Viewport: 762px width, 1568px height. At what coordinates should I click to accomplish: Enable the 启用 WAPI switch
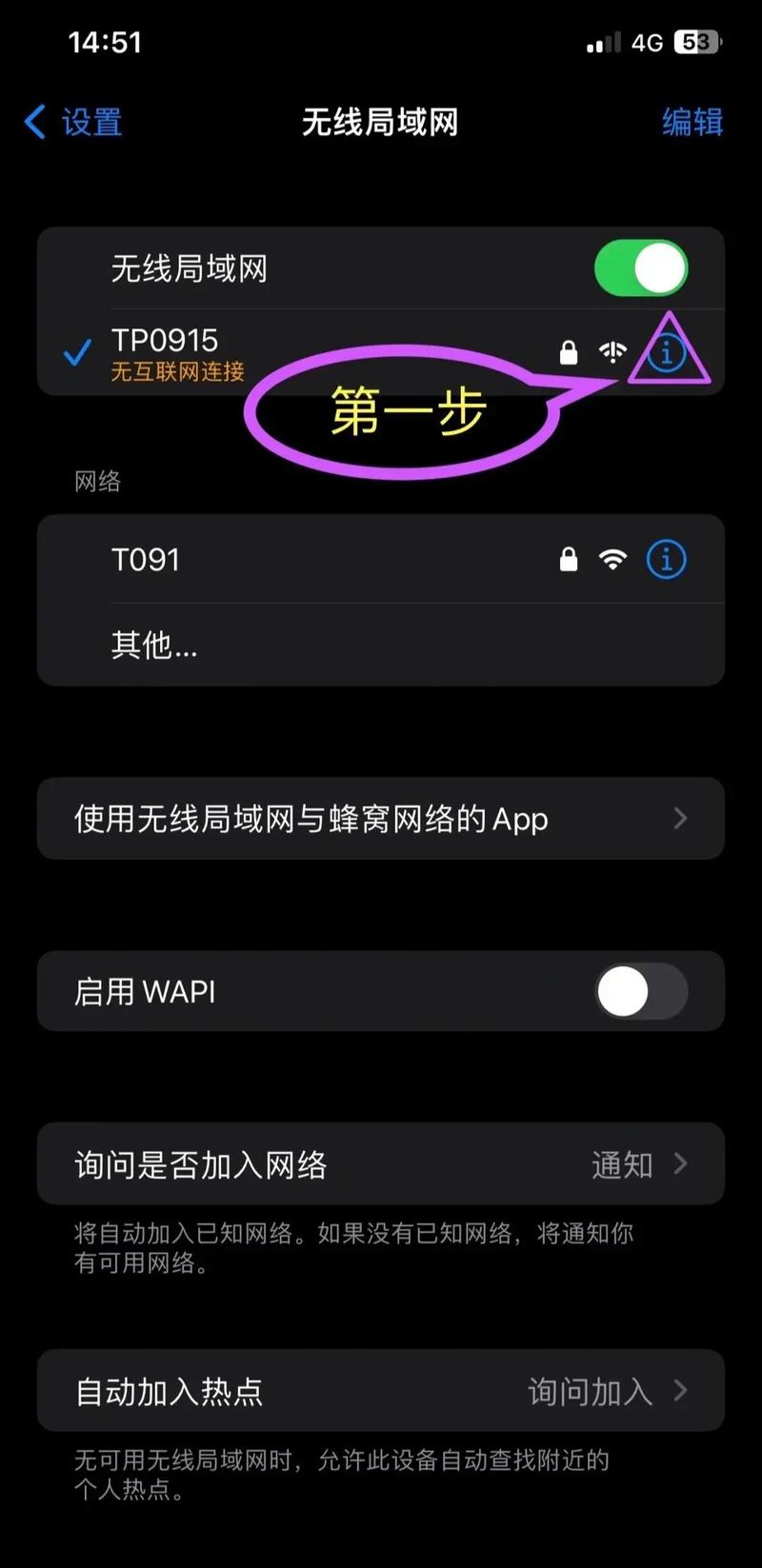(x=640, y=991)
